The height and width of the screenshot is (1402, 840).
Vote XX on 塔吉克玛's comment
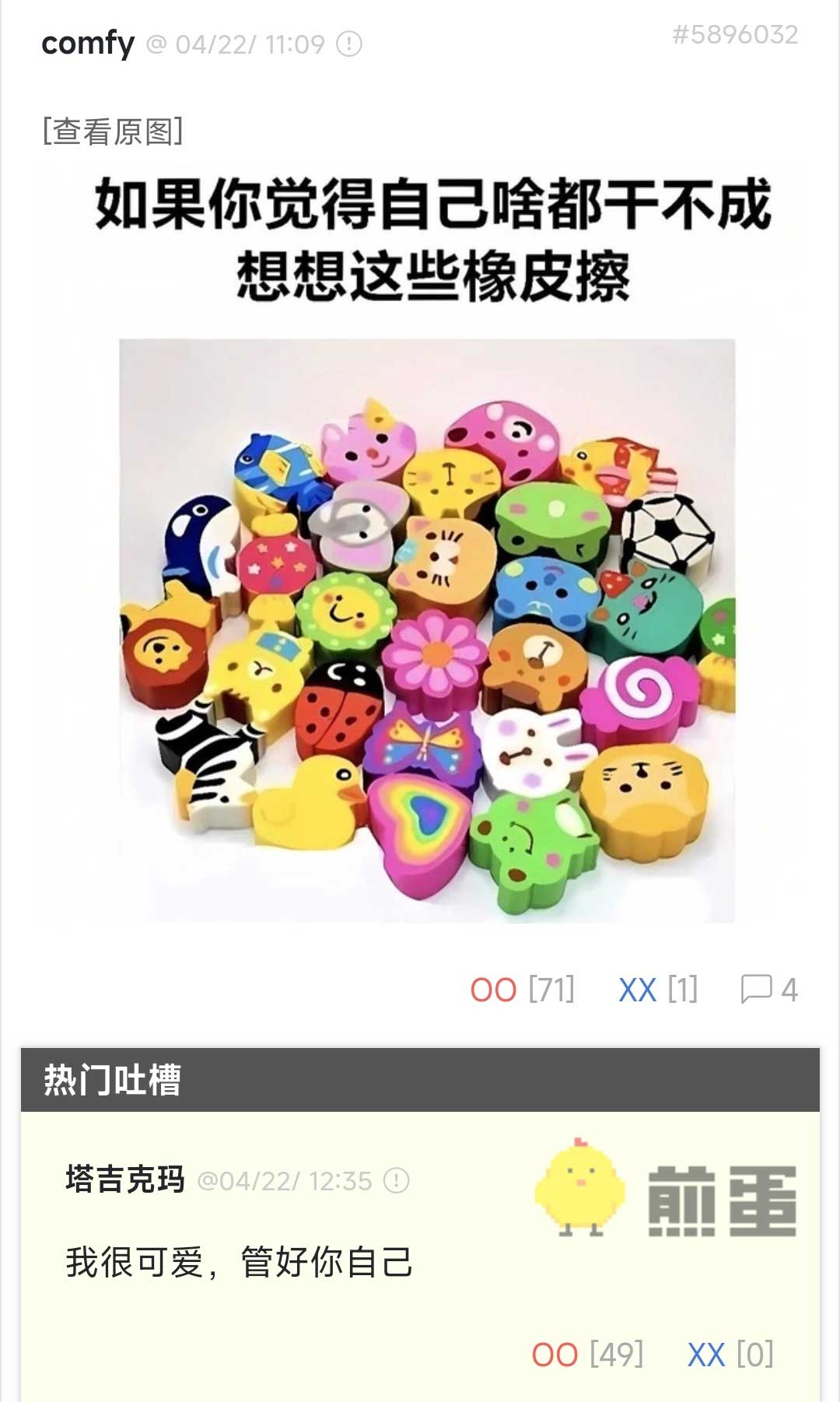[705, 1355]
